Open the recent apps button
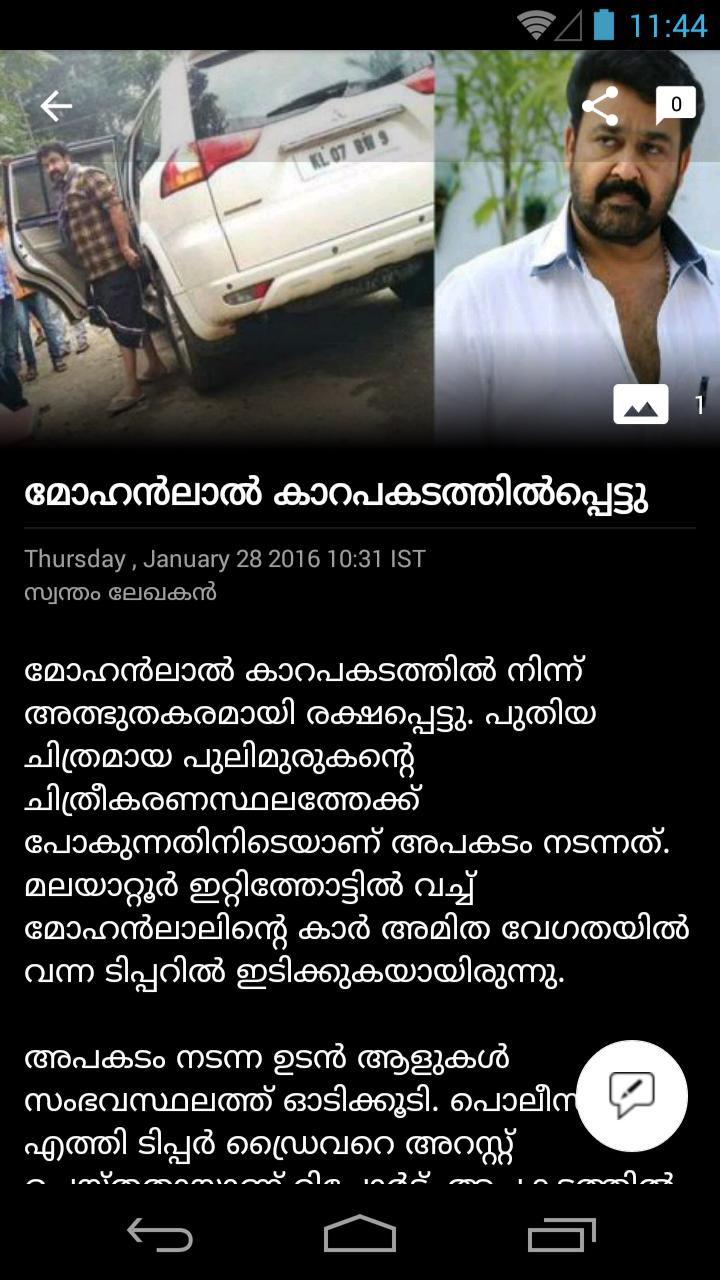The height and width of the screenshot is (1280, 720). (561, 1235)
